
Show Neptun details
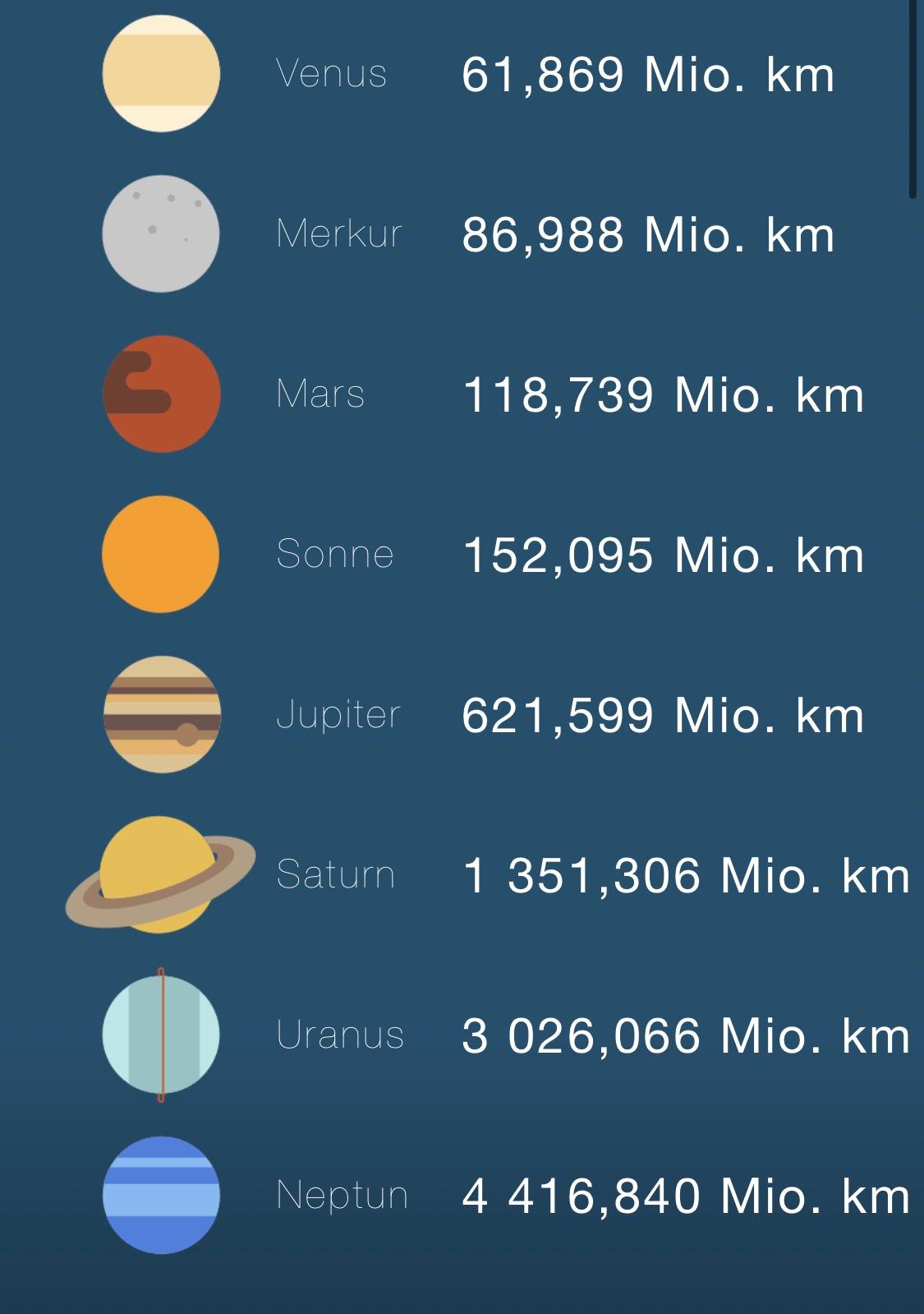tap(342, 1195)
